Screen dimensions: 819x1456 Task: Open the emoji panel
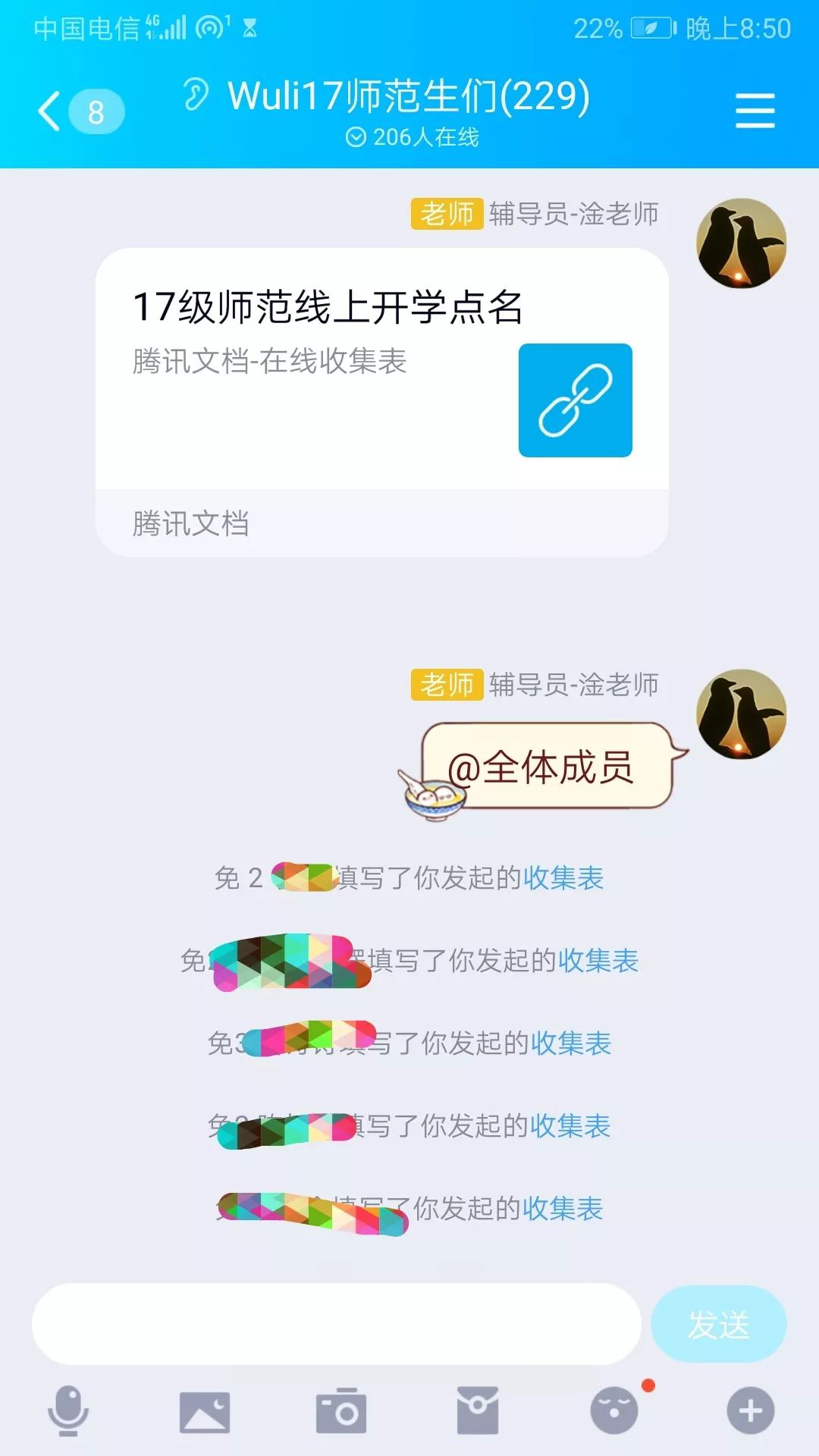614,1411
